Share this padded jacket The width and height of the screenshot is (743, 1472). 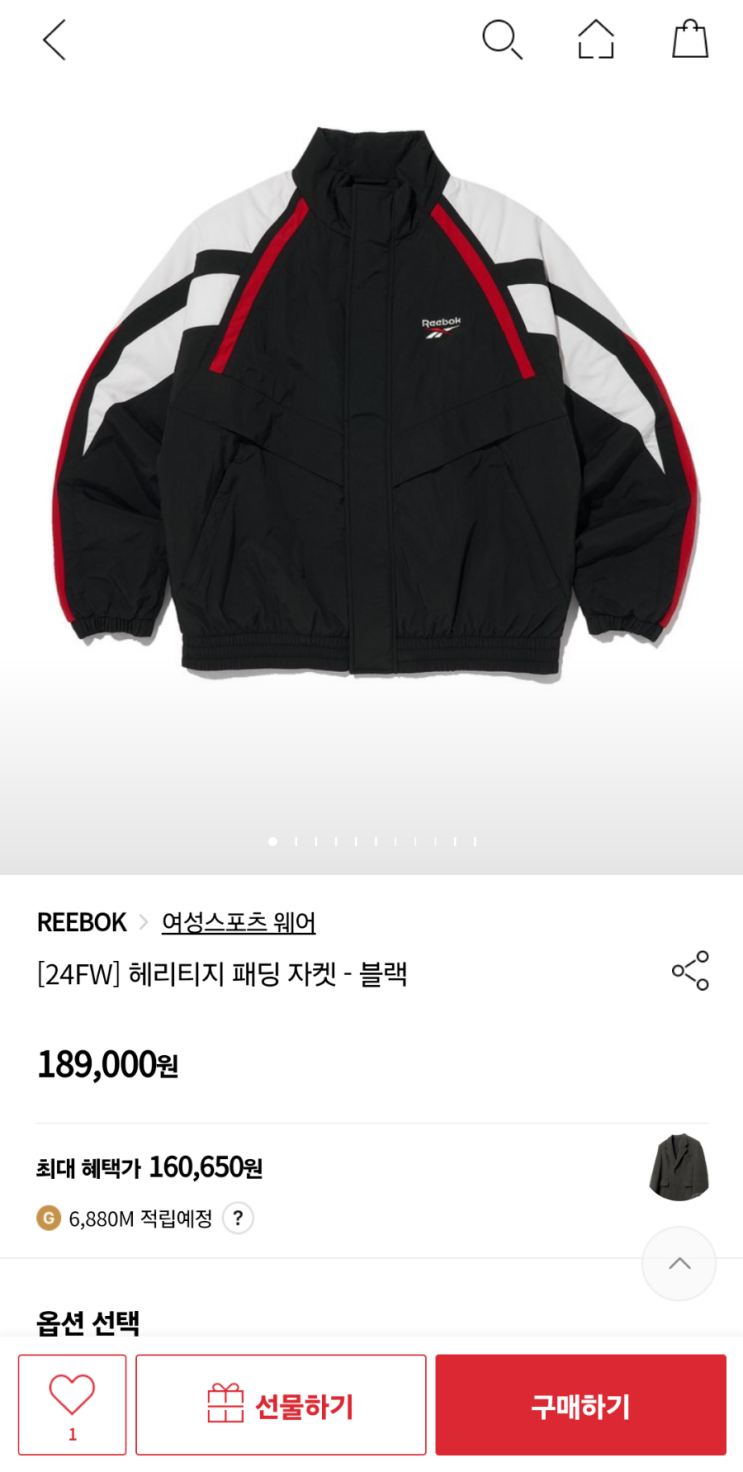pos(690,971)
